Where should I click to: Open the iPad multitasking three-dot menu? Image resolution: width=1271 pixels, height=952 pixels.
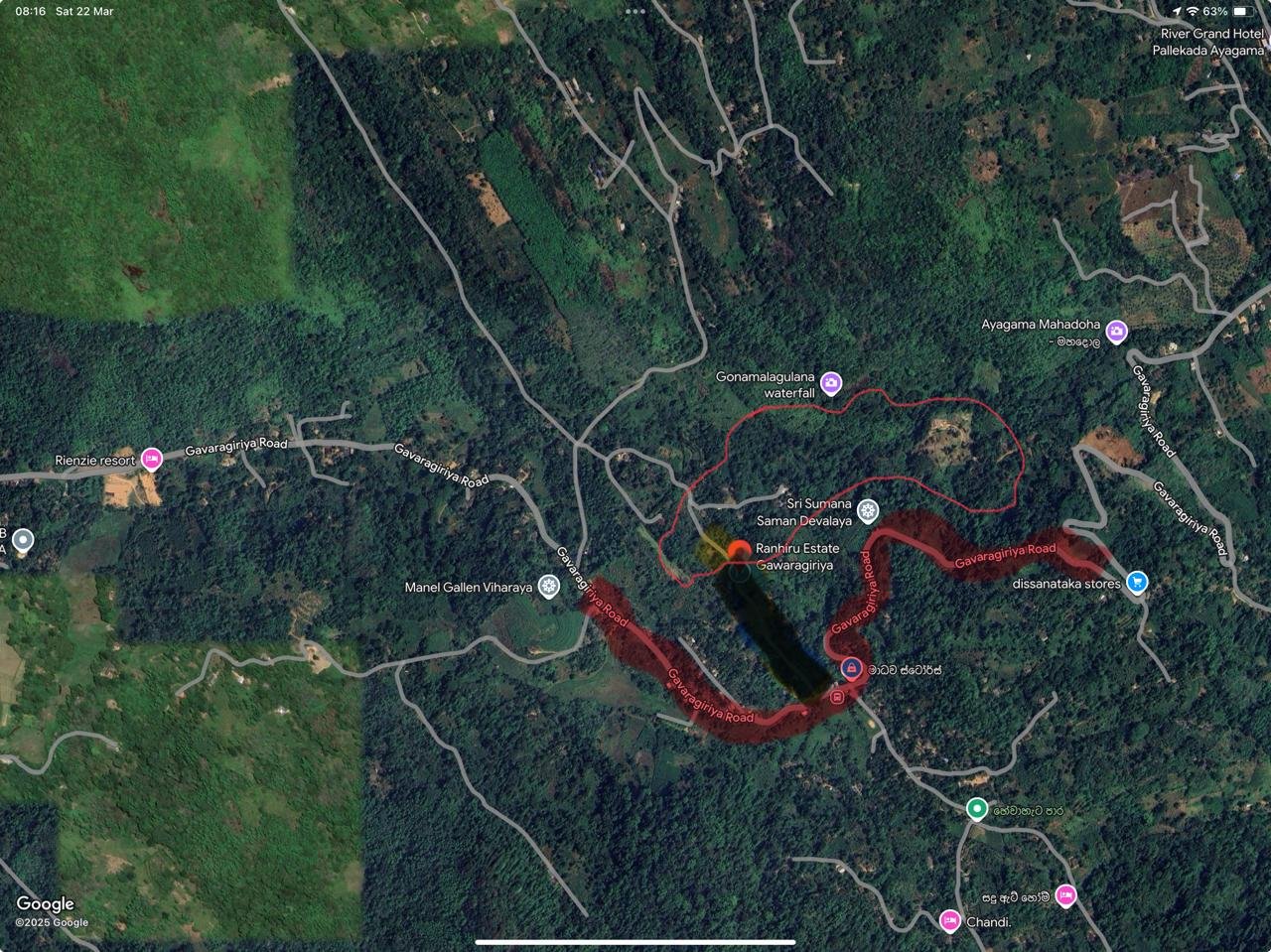[635, 12]
